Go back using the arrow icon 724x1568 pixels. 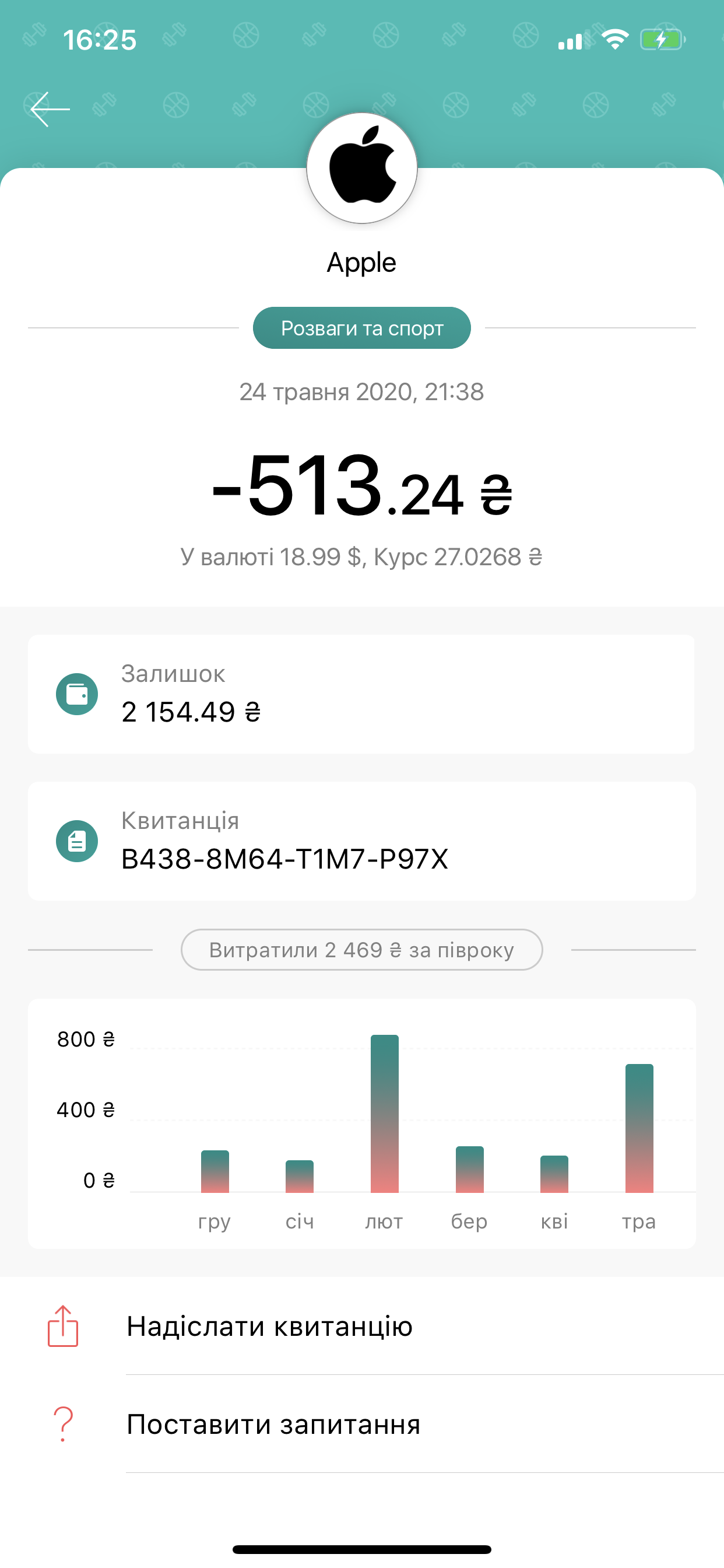(50, 110)
